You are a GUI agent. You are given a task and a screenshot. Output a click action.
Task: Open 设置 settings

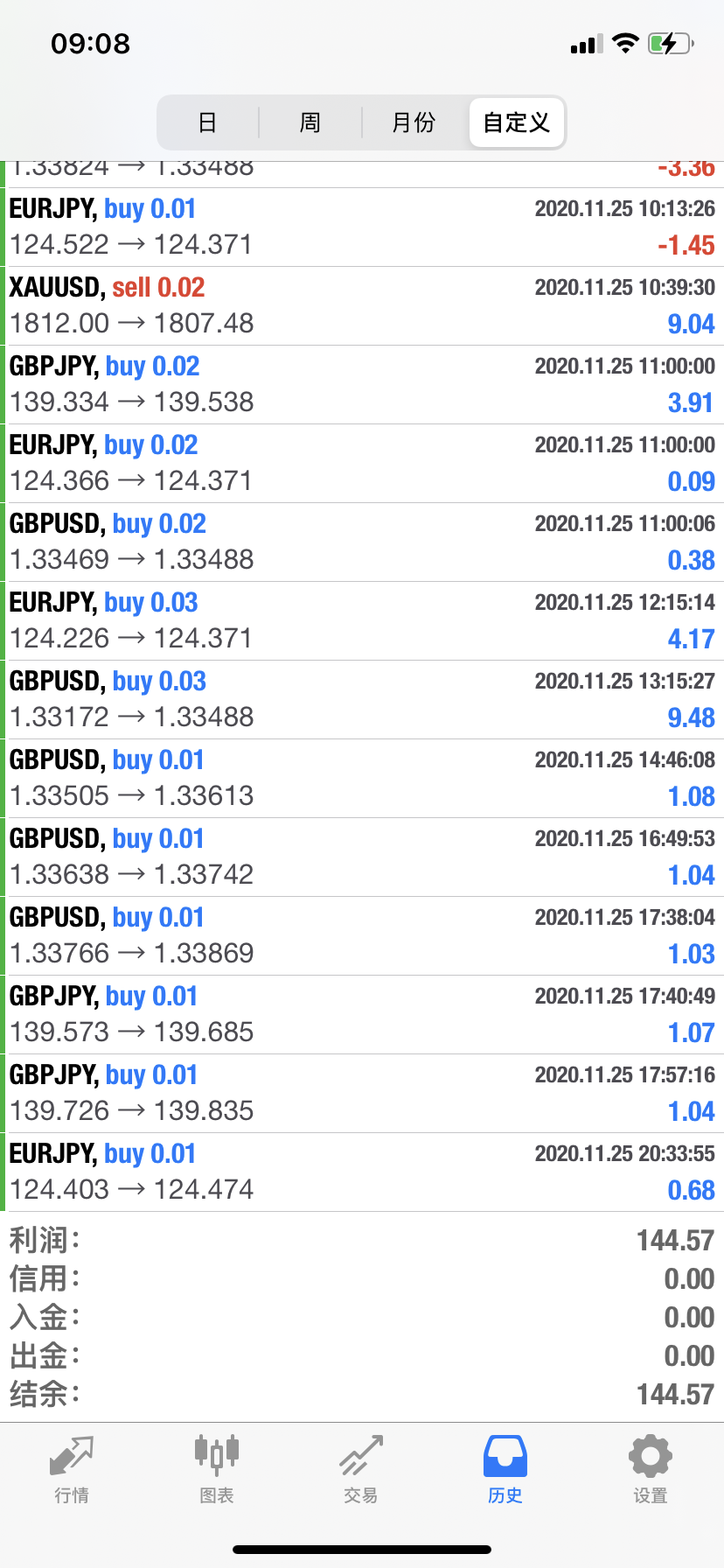click(x=651, y=1470)
